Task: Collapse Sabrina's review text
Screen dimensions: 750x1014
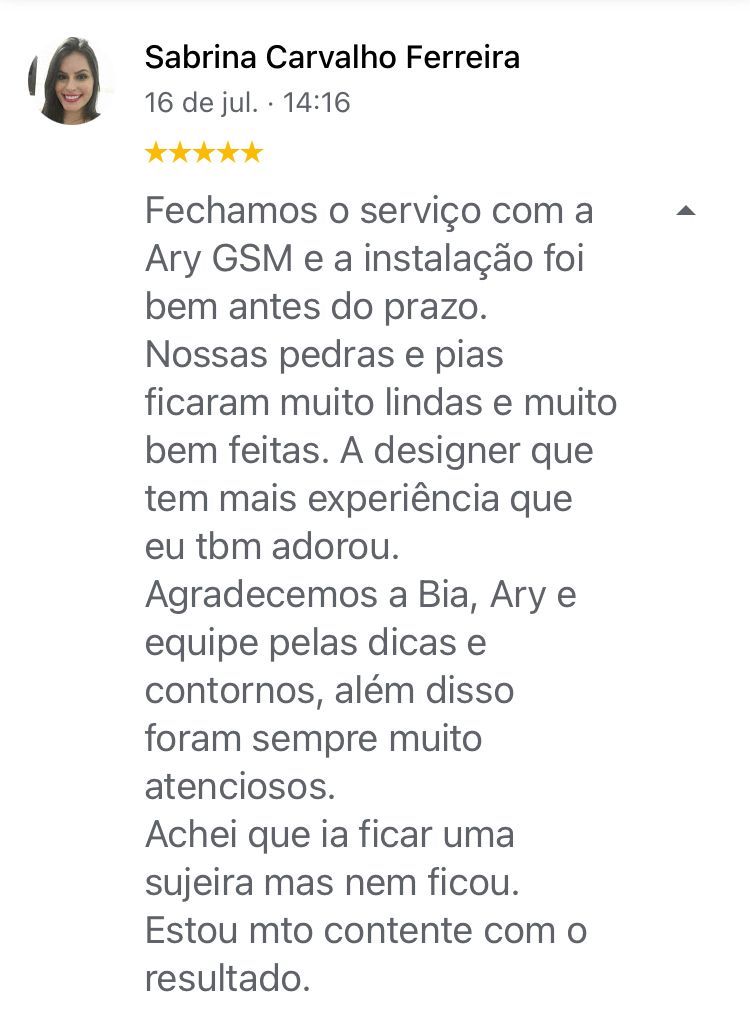Action: pos(686,211)
